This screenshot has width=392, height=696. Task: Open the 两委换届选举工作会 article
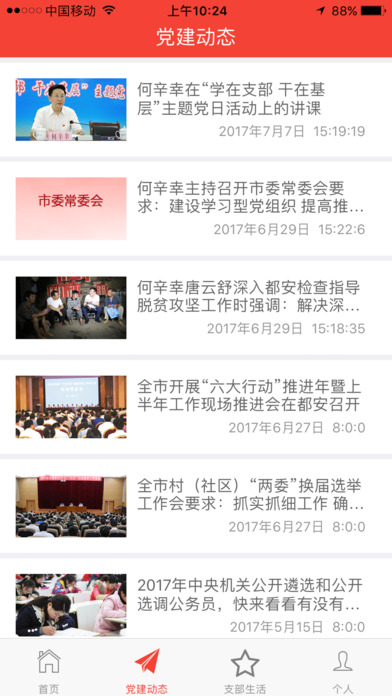point(196,506)
